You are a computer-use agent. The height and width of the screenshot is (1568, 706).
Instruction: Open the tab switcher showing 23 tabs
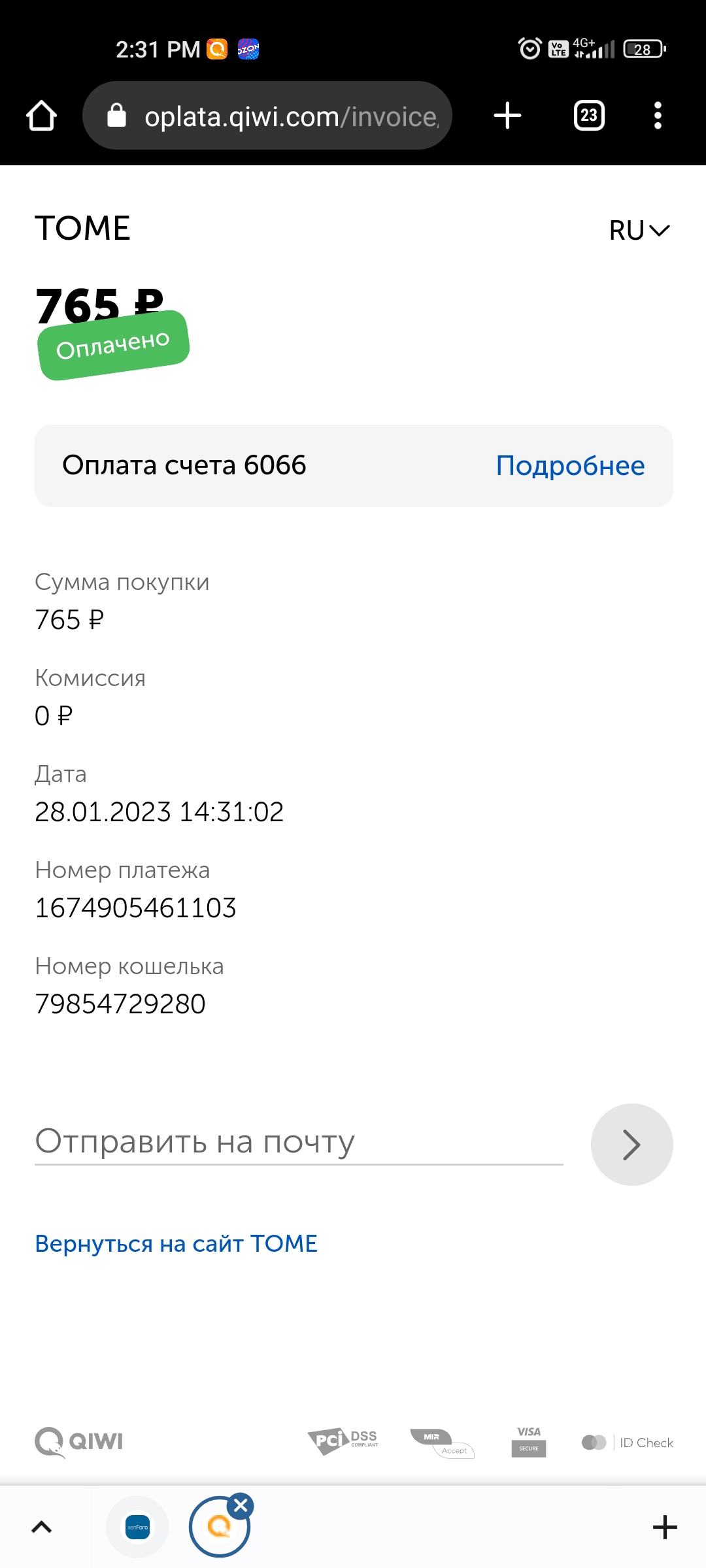589,116
